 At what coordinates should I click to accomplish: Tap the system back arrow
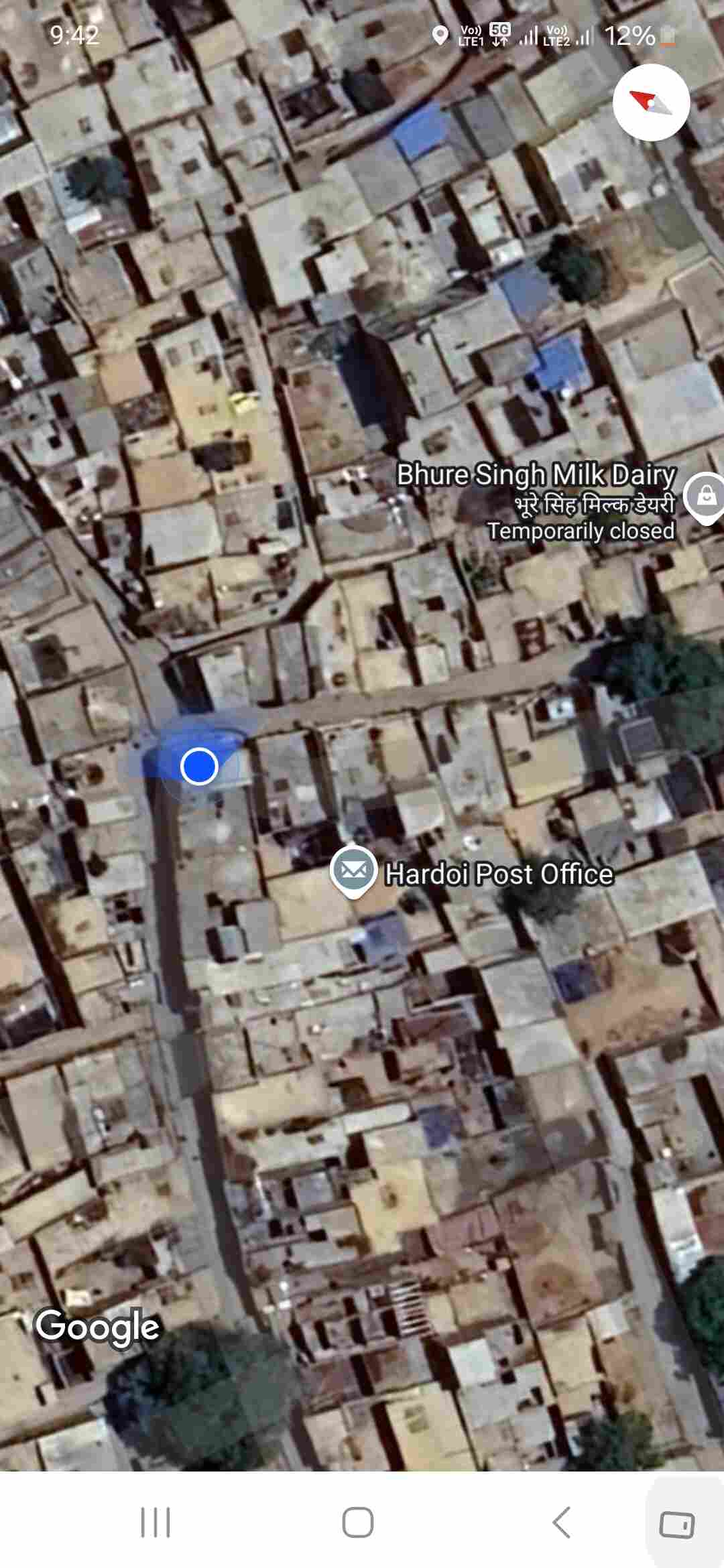pos(561,1522)
